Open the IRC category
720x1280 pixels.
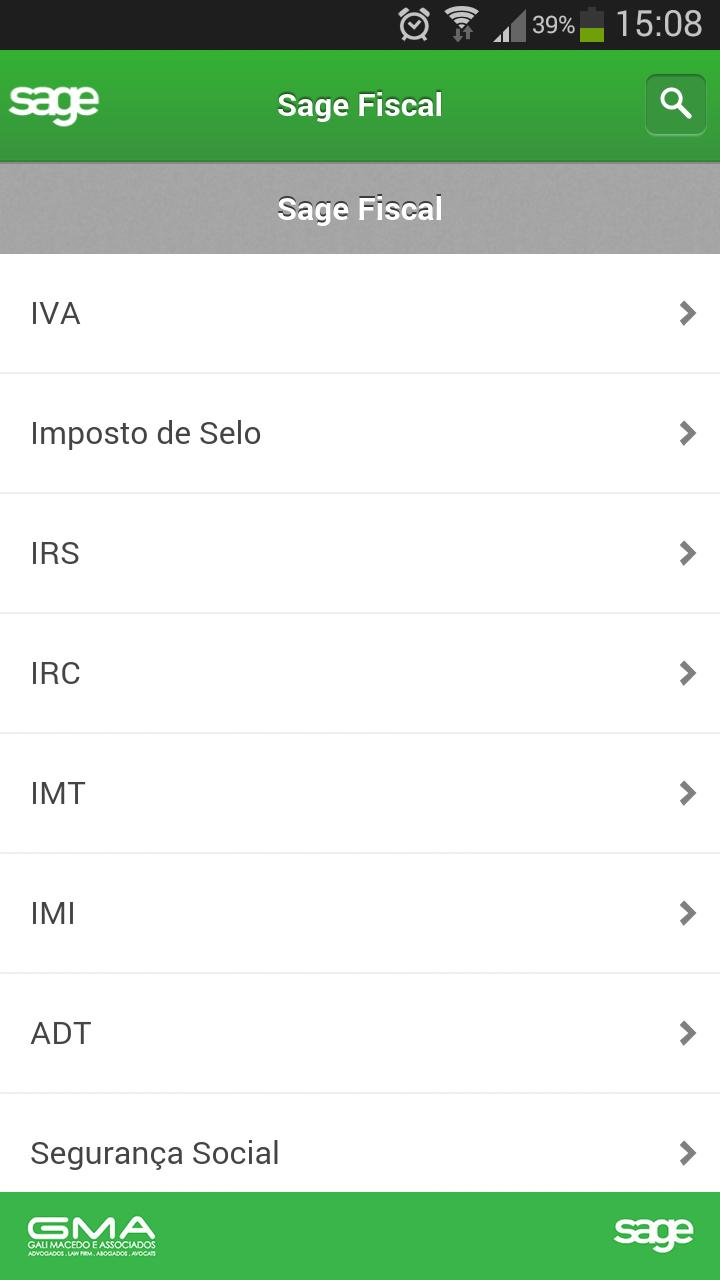pos(360,673)
